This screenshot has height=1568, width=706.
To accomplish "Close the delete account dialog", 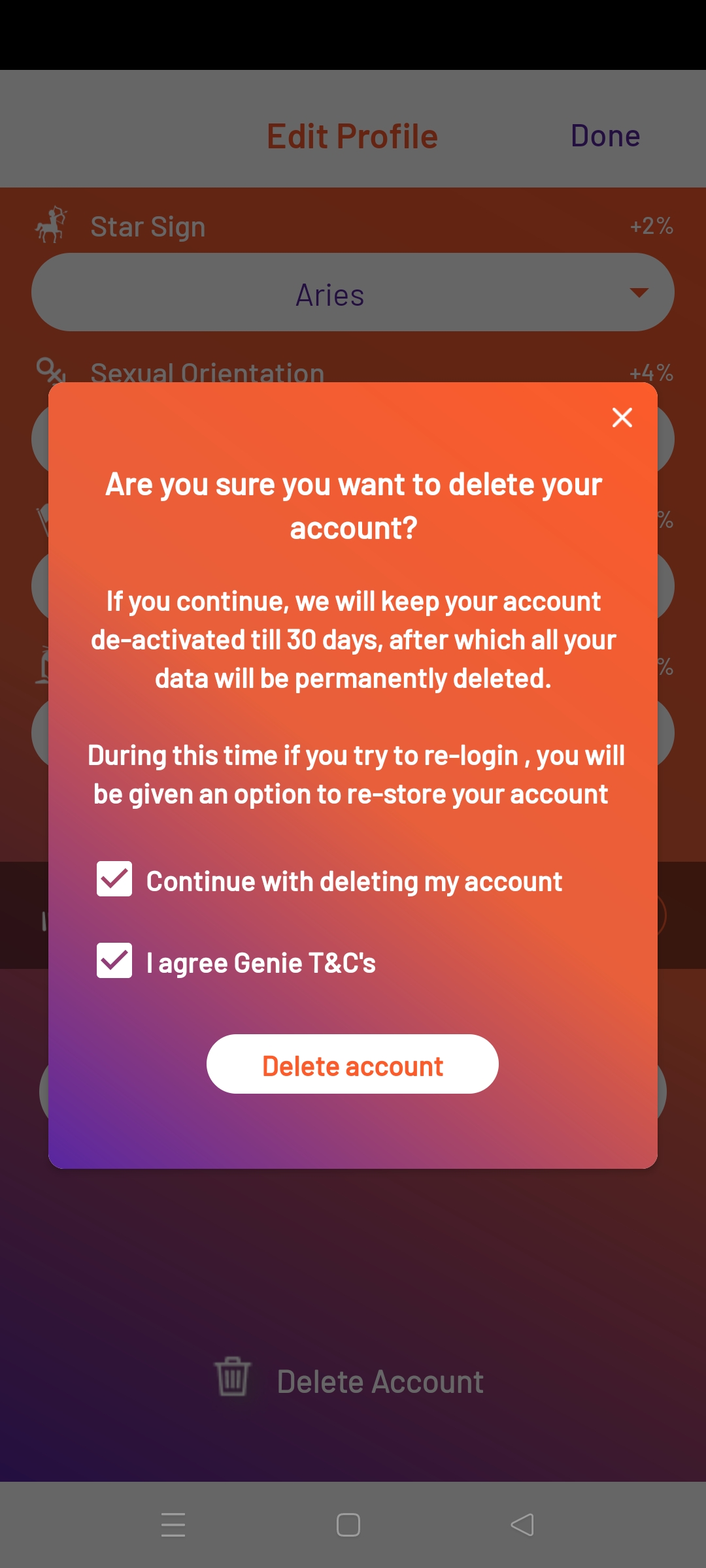I will pos(622,417).
